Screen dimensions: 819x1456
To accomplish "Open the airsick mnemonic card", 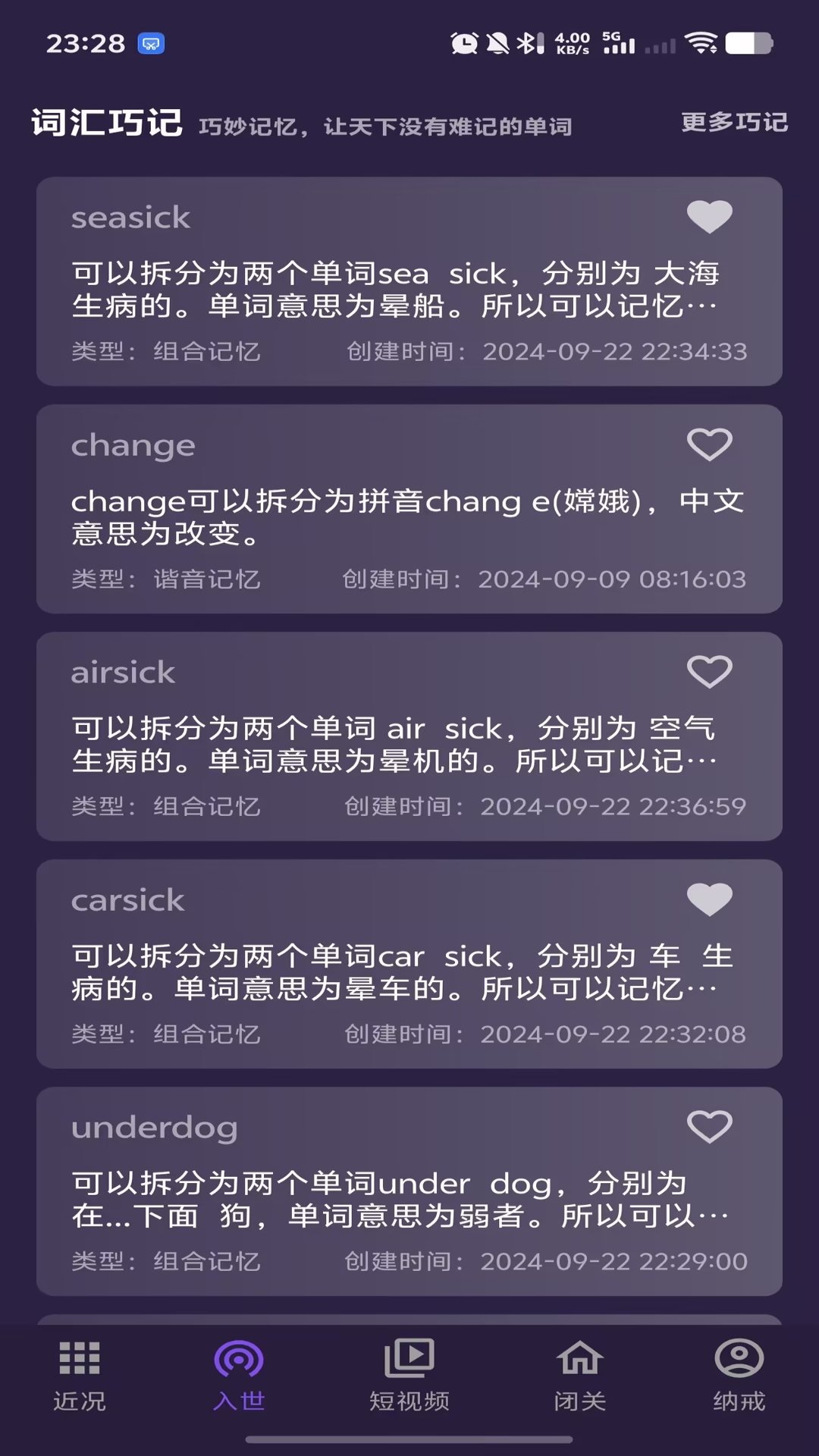I will [x=394, y=745].
